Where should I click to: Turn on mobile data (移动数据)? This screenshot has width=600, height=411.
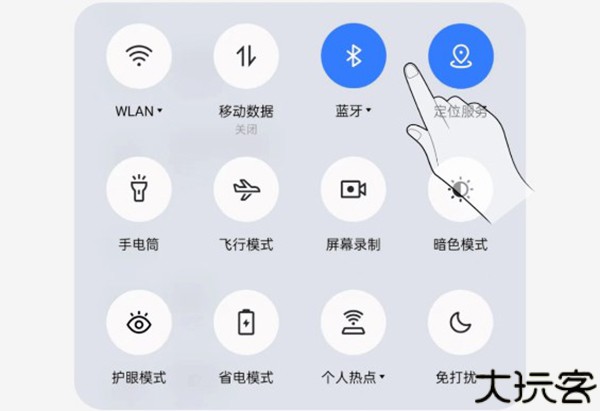246,57
